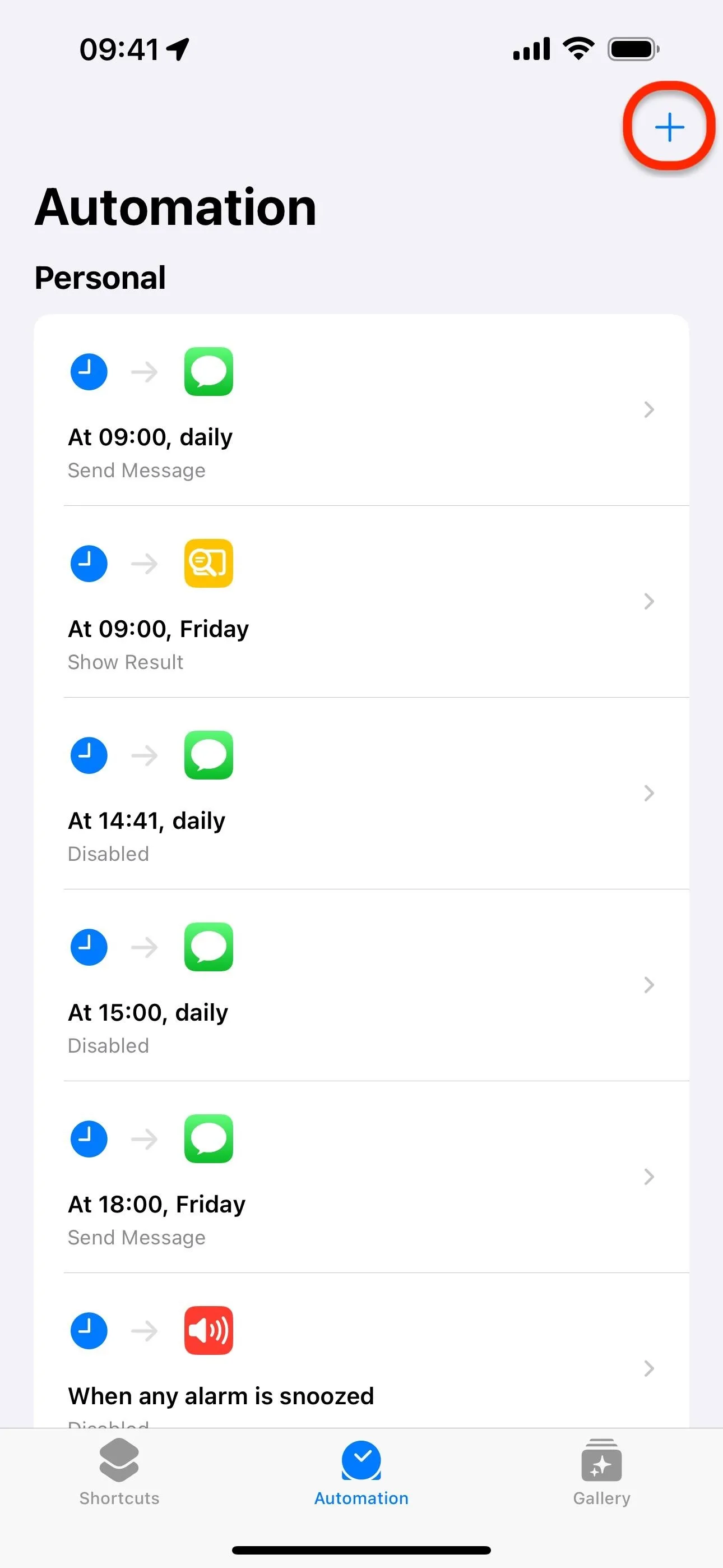Open the At 09:00, Friday automation
723x1568 pixels.
tap(361, 601)
